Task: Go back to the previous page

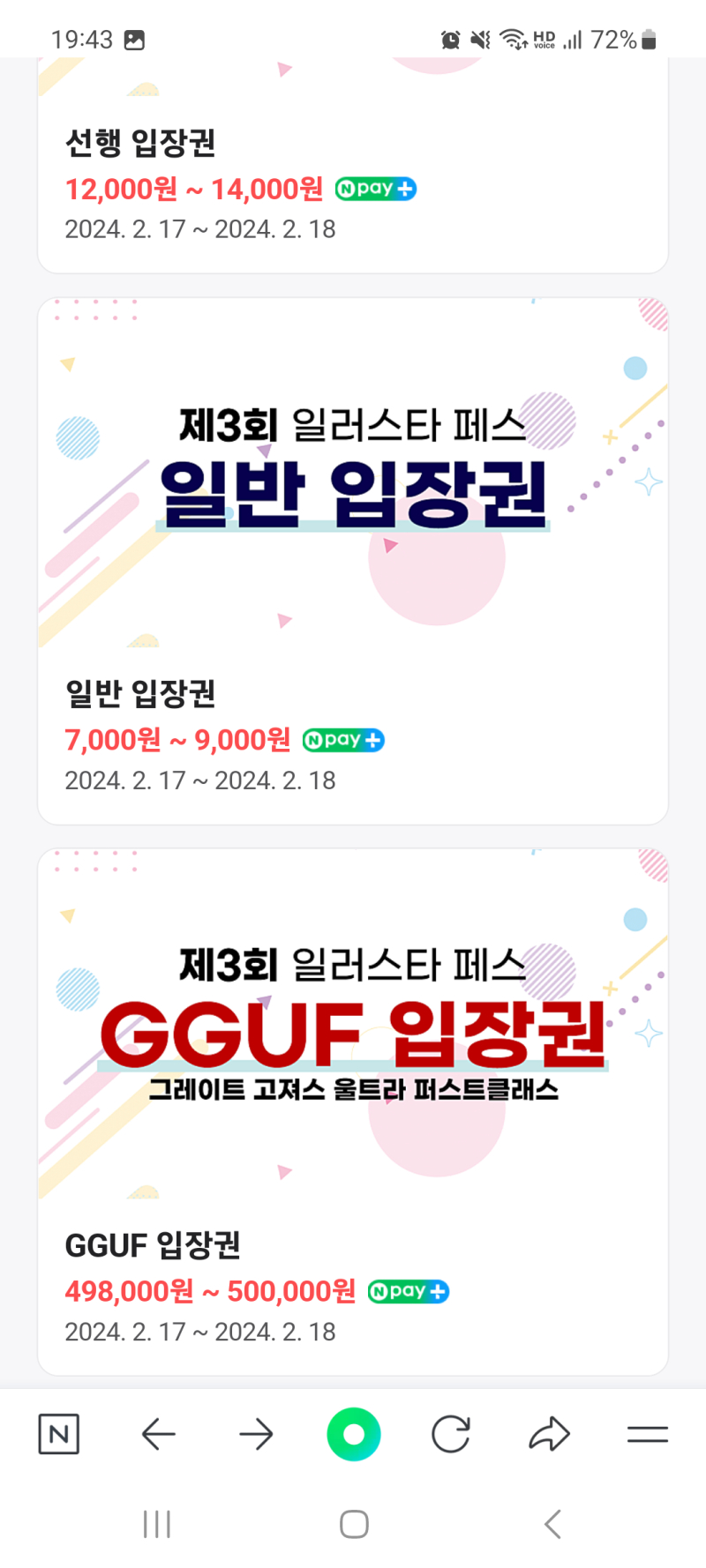Action: coord(159,1434)
